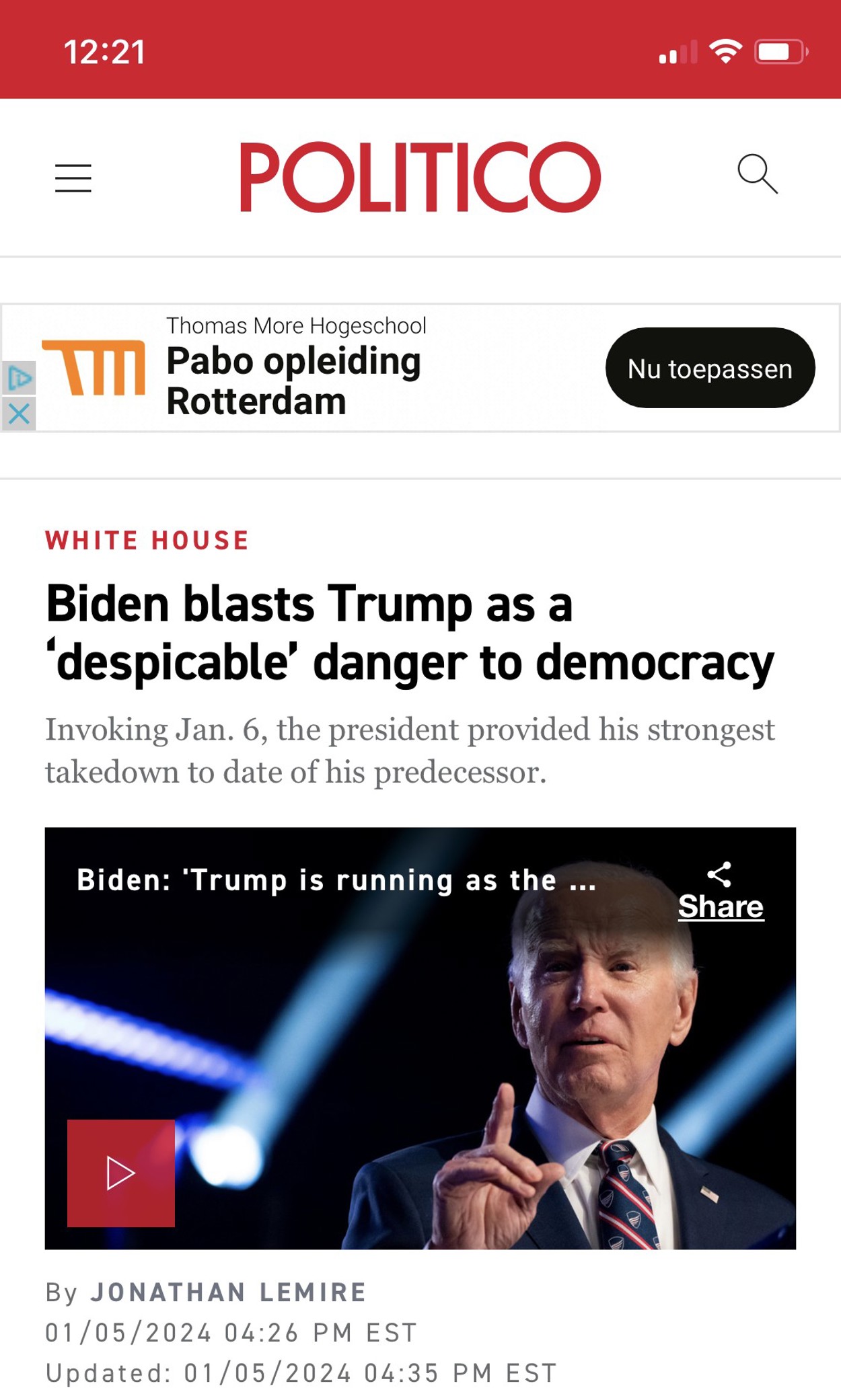Image resolution: width=841 pixels, height=1400 pixels.
Task: Open the White House section link
Action: 147,541
